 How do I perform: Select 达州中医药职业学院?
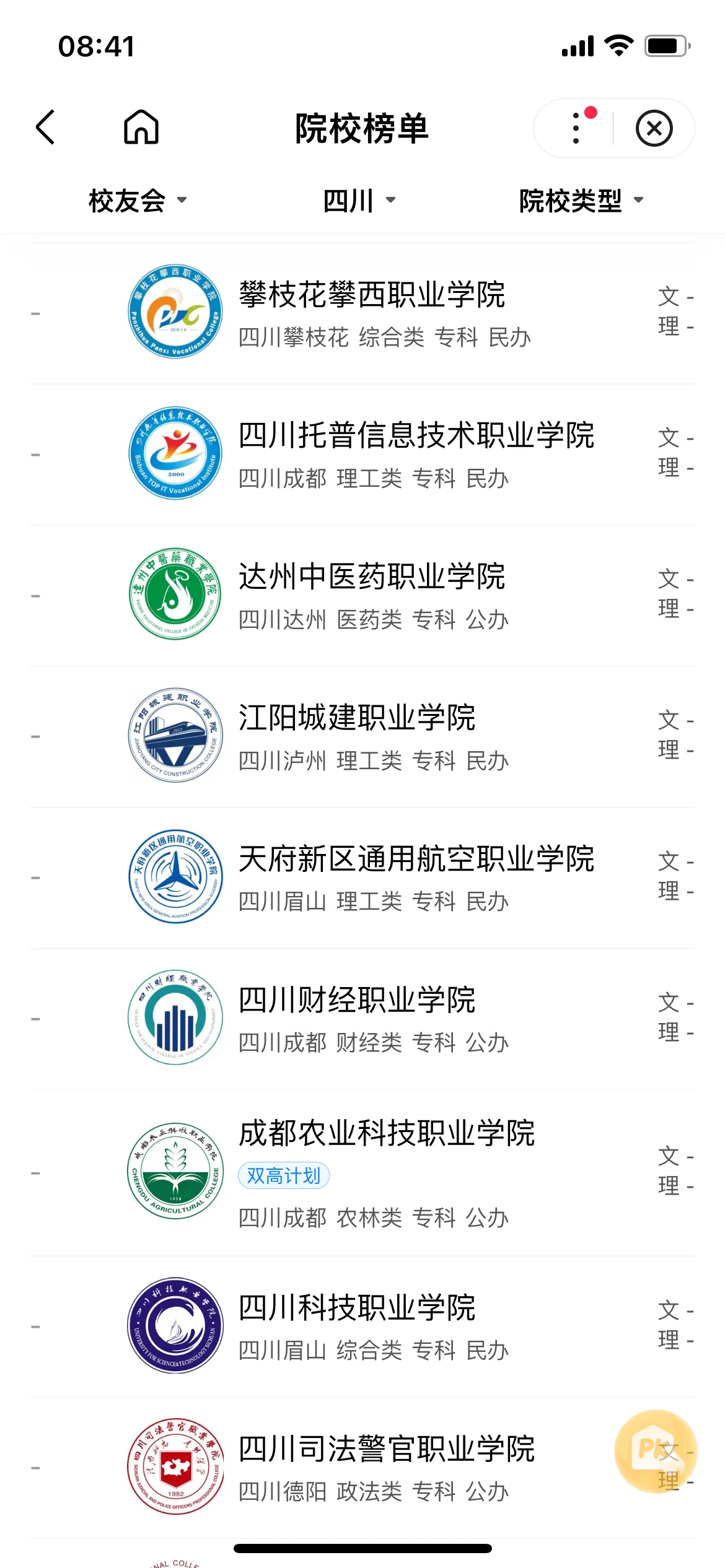point(372,595)
